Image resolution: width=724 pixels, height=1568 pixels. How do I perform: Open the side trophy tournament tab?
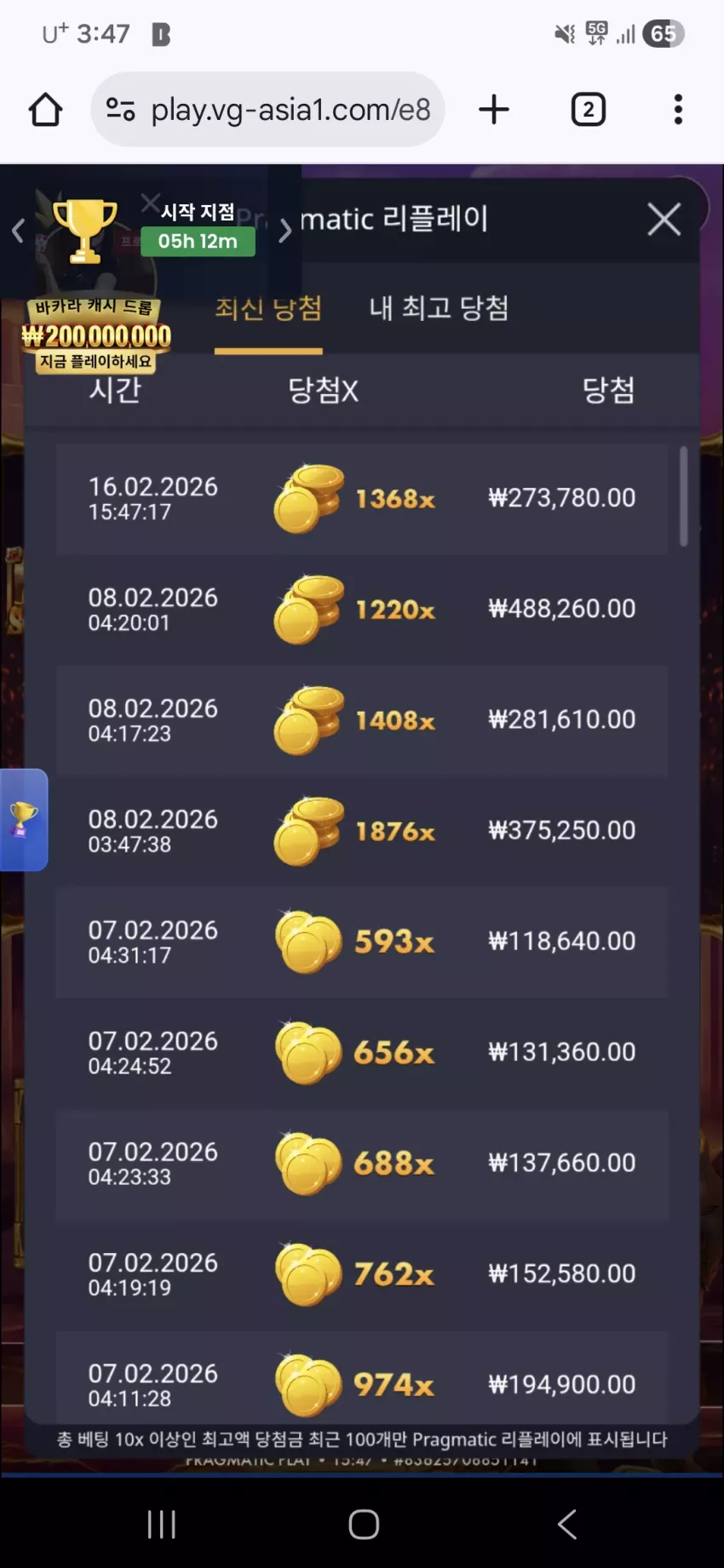tap(24, 820)
